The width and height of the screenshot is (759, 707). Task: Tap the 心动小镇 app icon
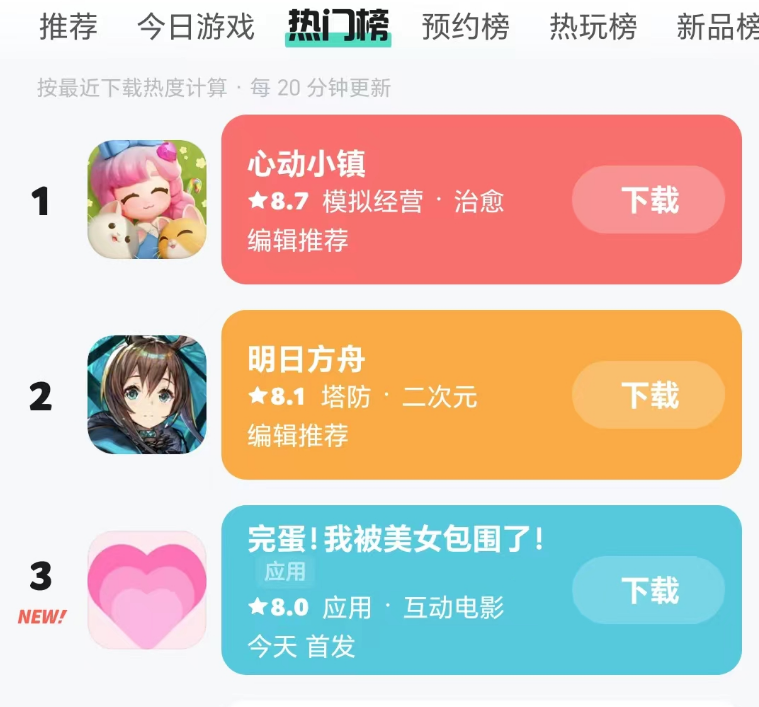coord(147,199)
